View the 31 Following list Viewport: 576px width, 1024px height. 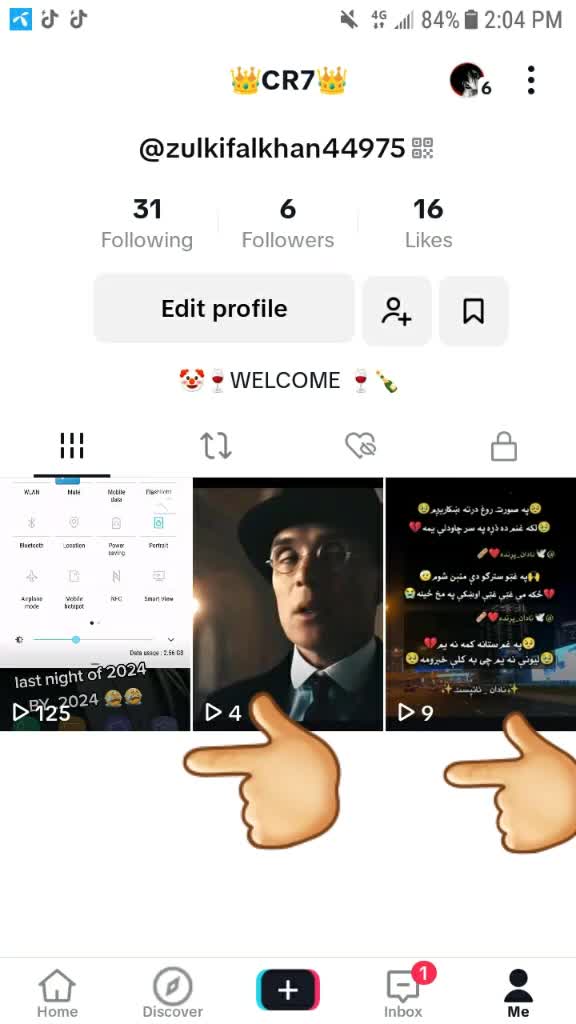pyautogui.click(x=147, y=224)
